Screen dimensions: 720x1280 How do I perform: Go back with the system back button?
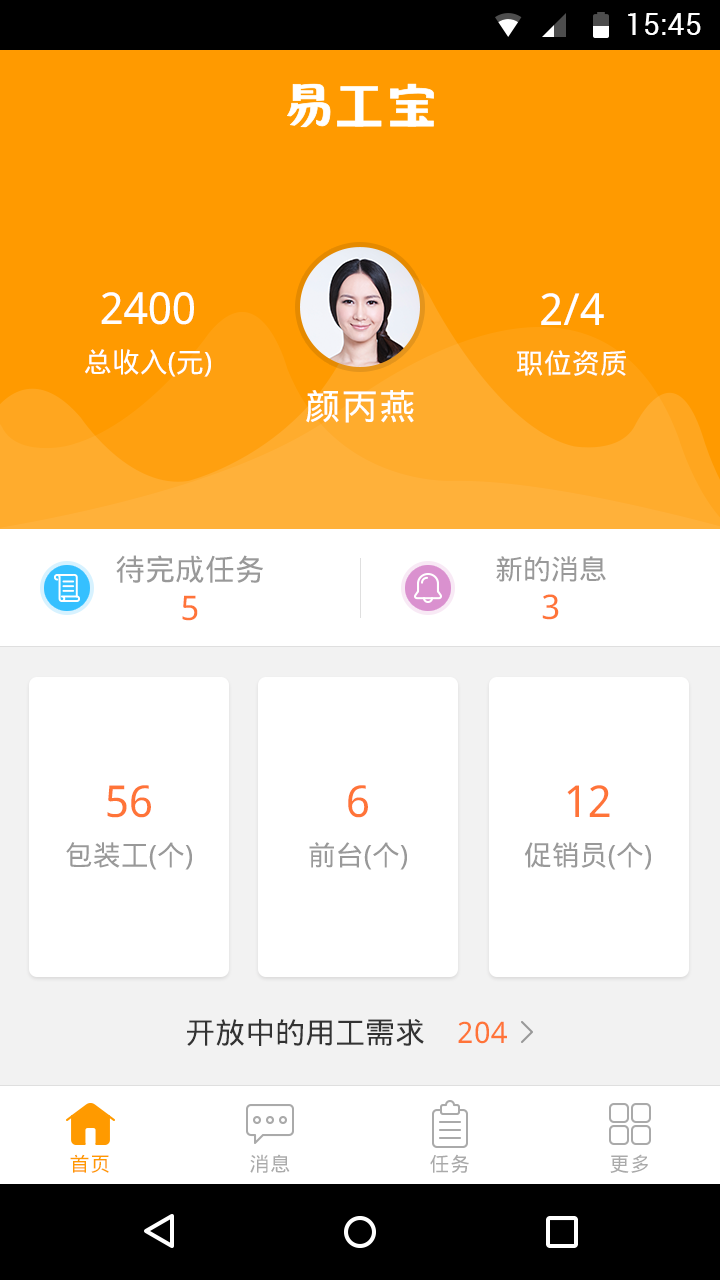pyautogui.click(x=159, y=1231)
